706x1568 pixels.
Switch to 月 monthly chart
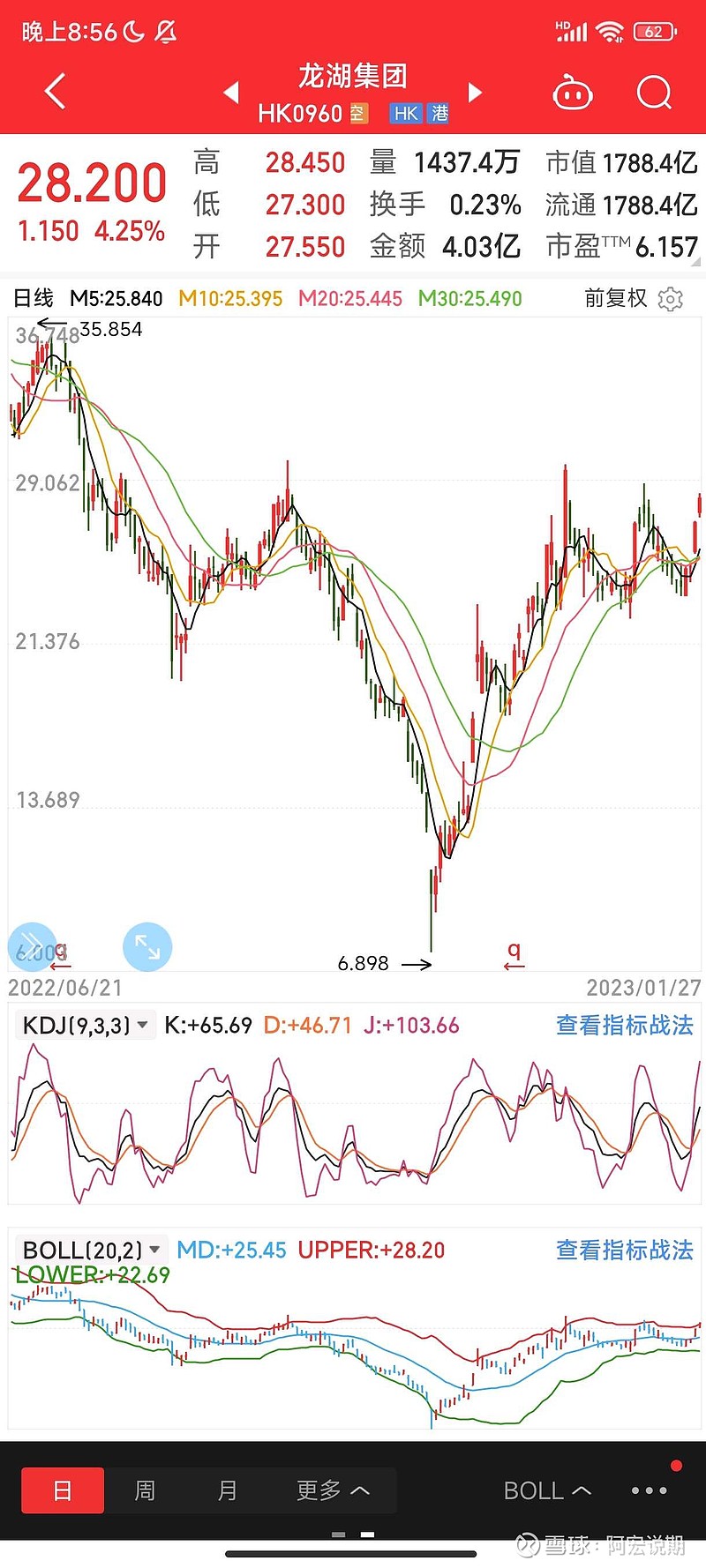click(227, 1490)
